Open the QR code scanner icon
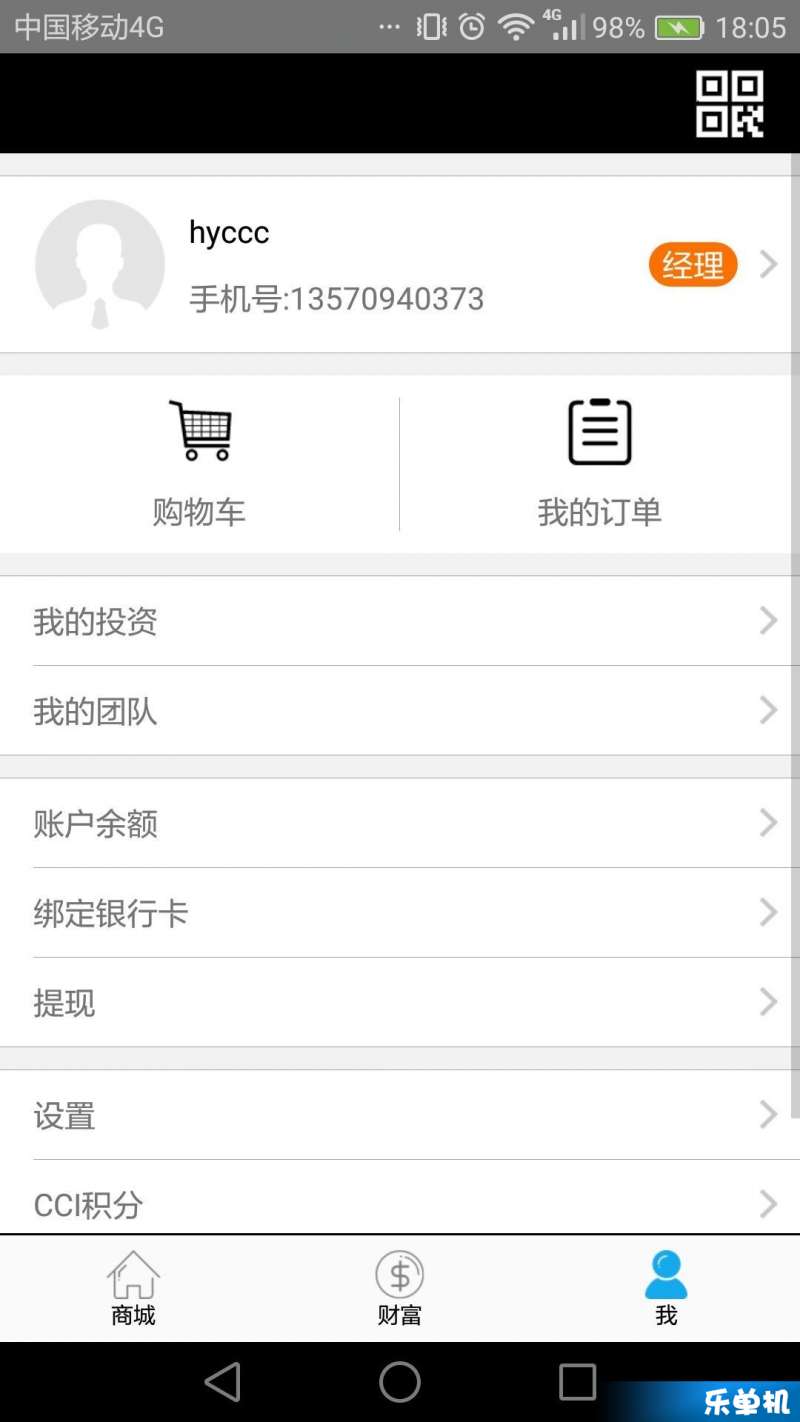 click(729, 104)
